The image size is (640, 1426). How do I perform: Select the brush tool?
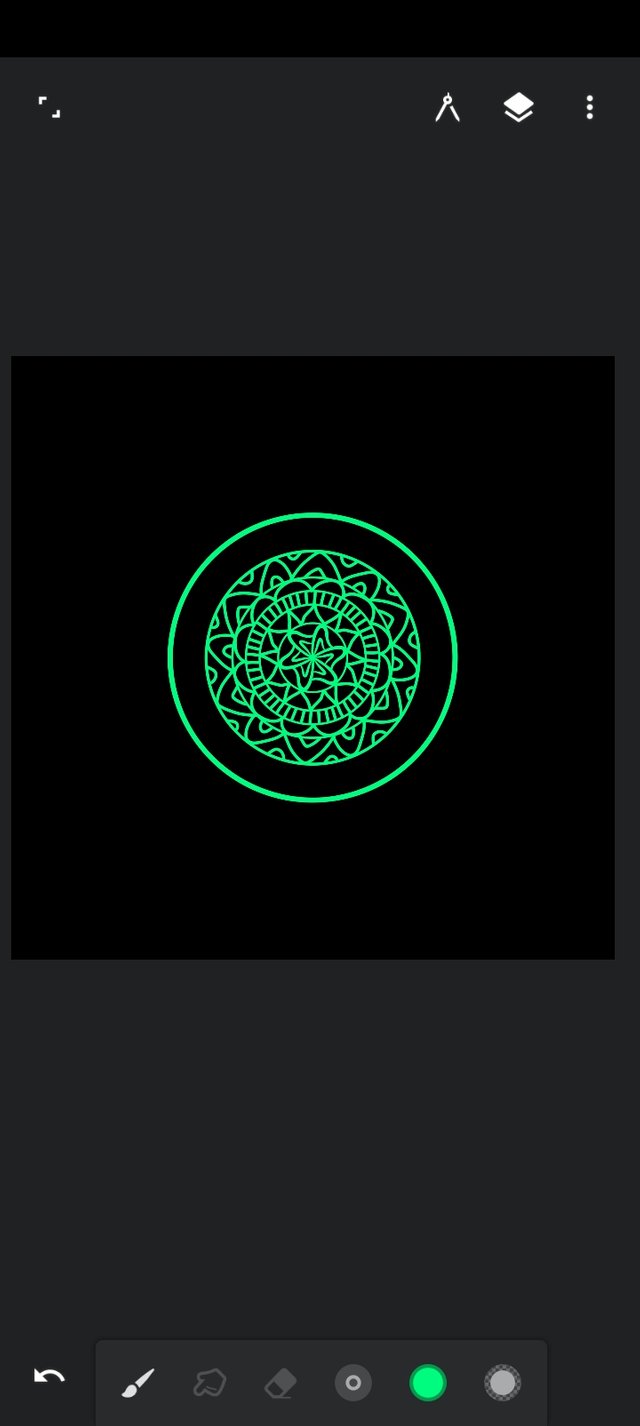click(x=138, y=1383)
